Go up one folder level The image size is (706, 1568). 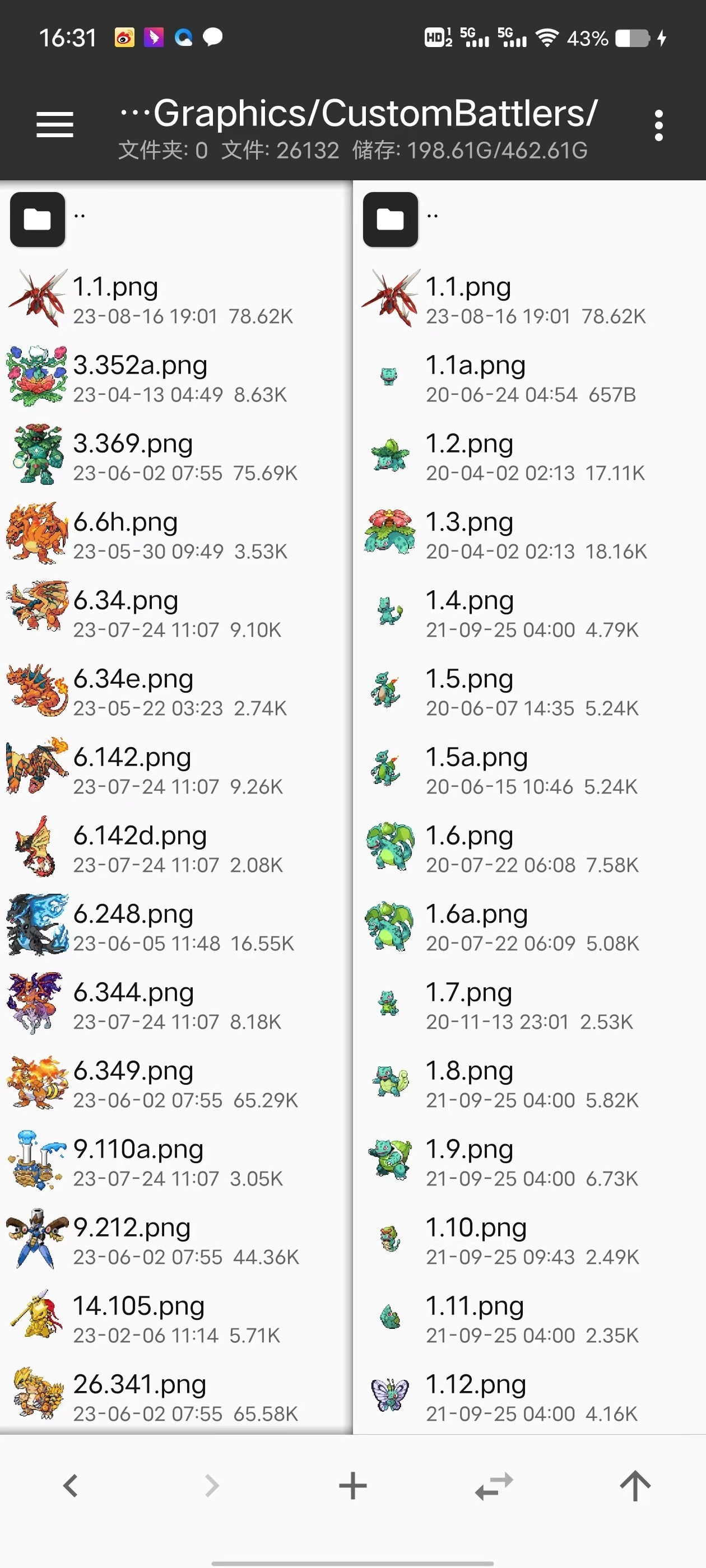click(635, 1485)
